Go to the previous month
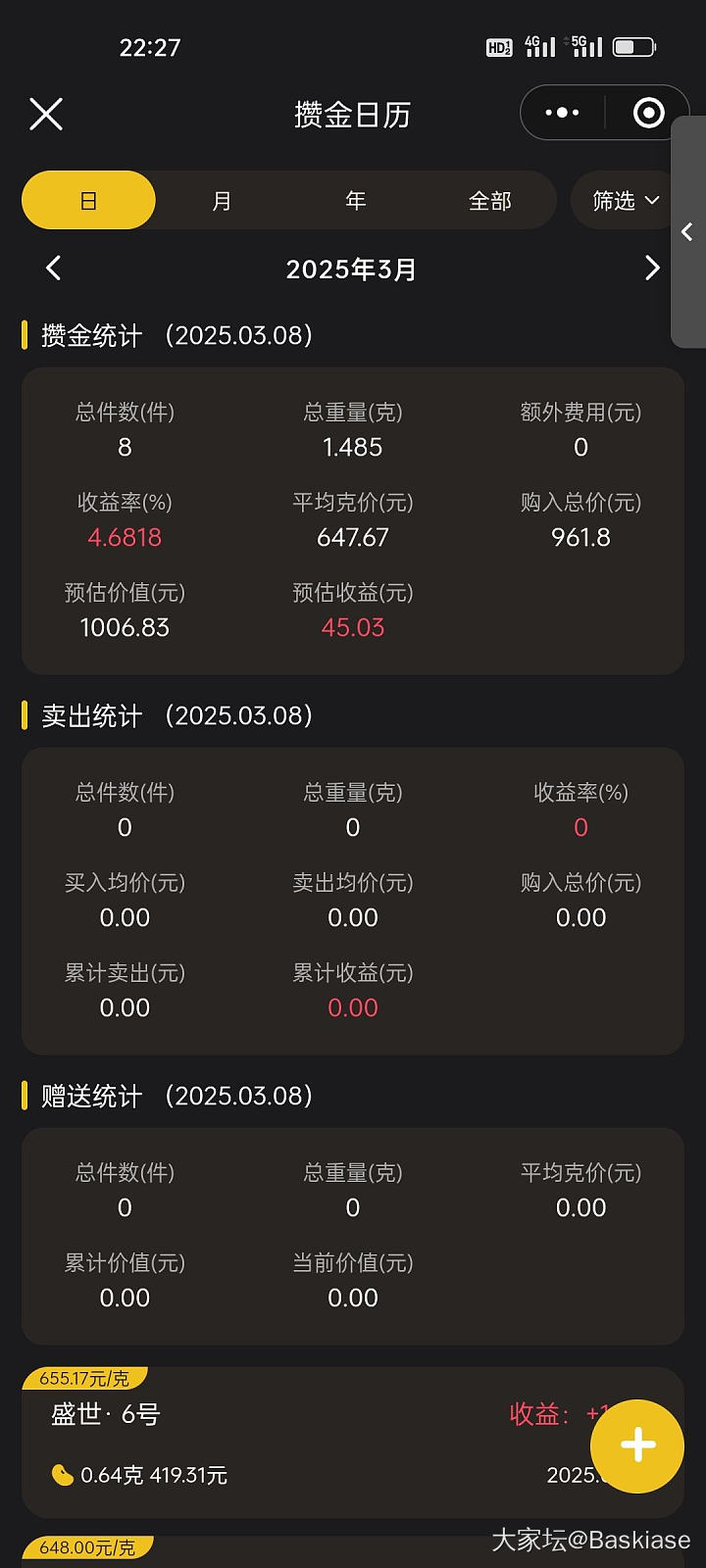The width and height of the screenshot is (706, 1568). tap(54, 269)
